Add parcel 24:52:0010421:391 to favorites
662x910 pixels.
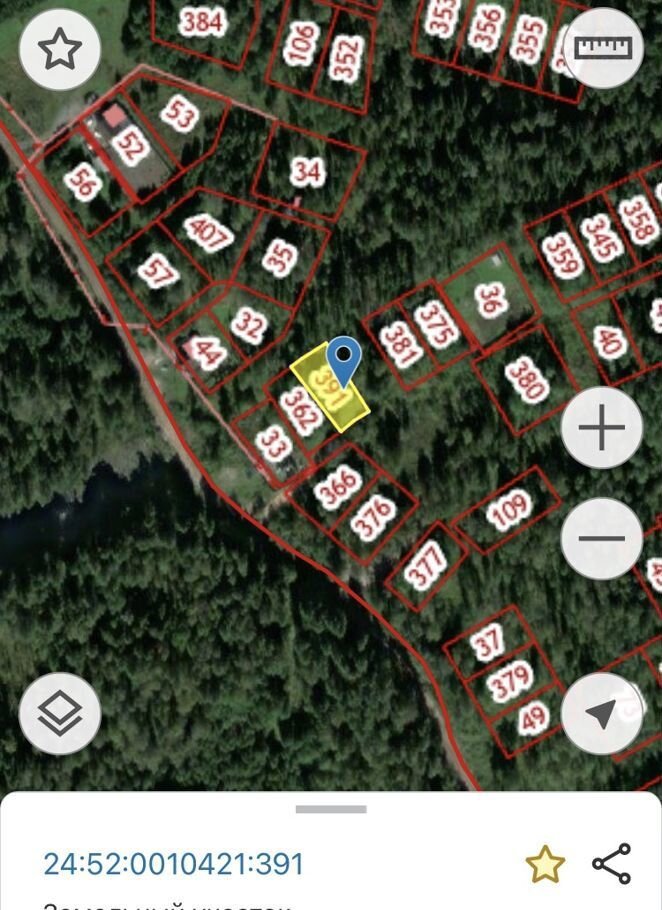[x=545, y=865]
